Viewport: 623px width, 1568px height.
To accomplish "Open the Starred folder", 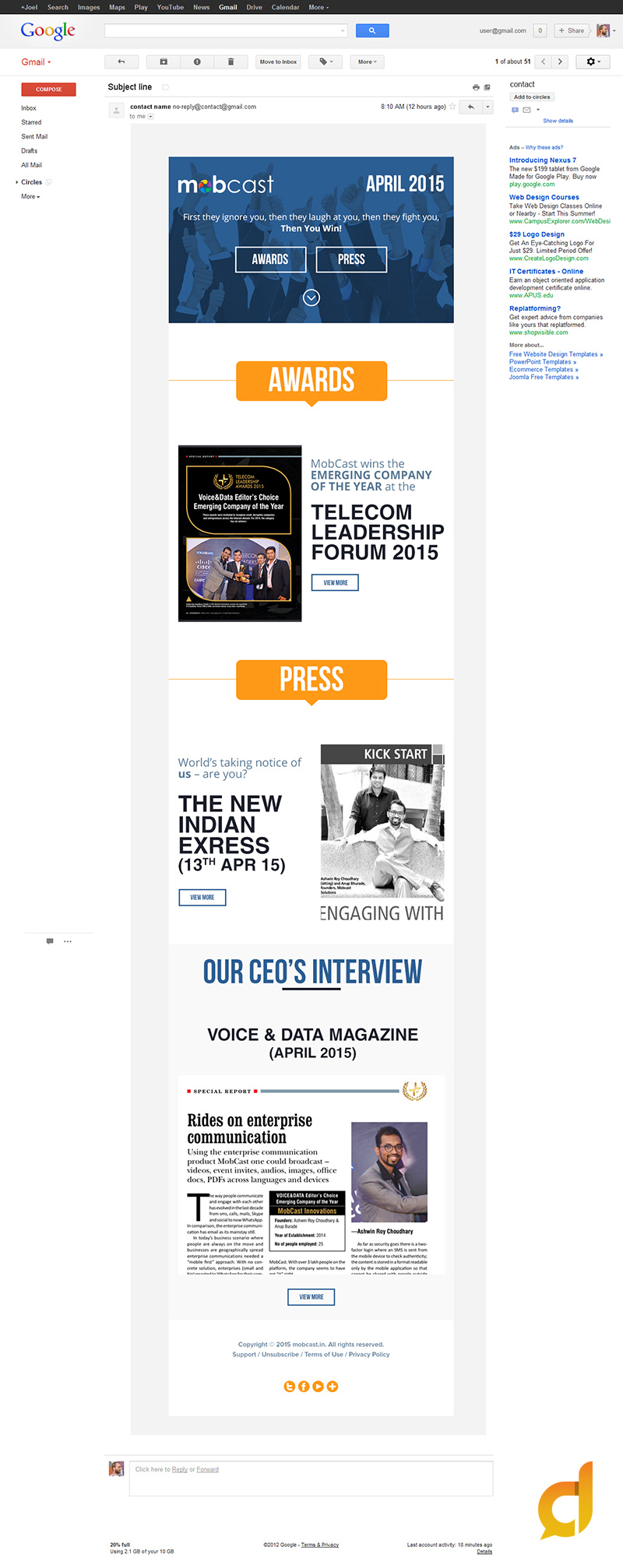I will click(x=31, y=122).
